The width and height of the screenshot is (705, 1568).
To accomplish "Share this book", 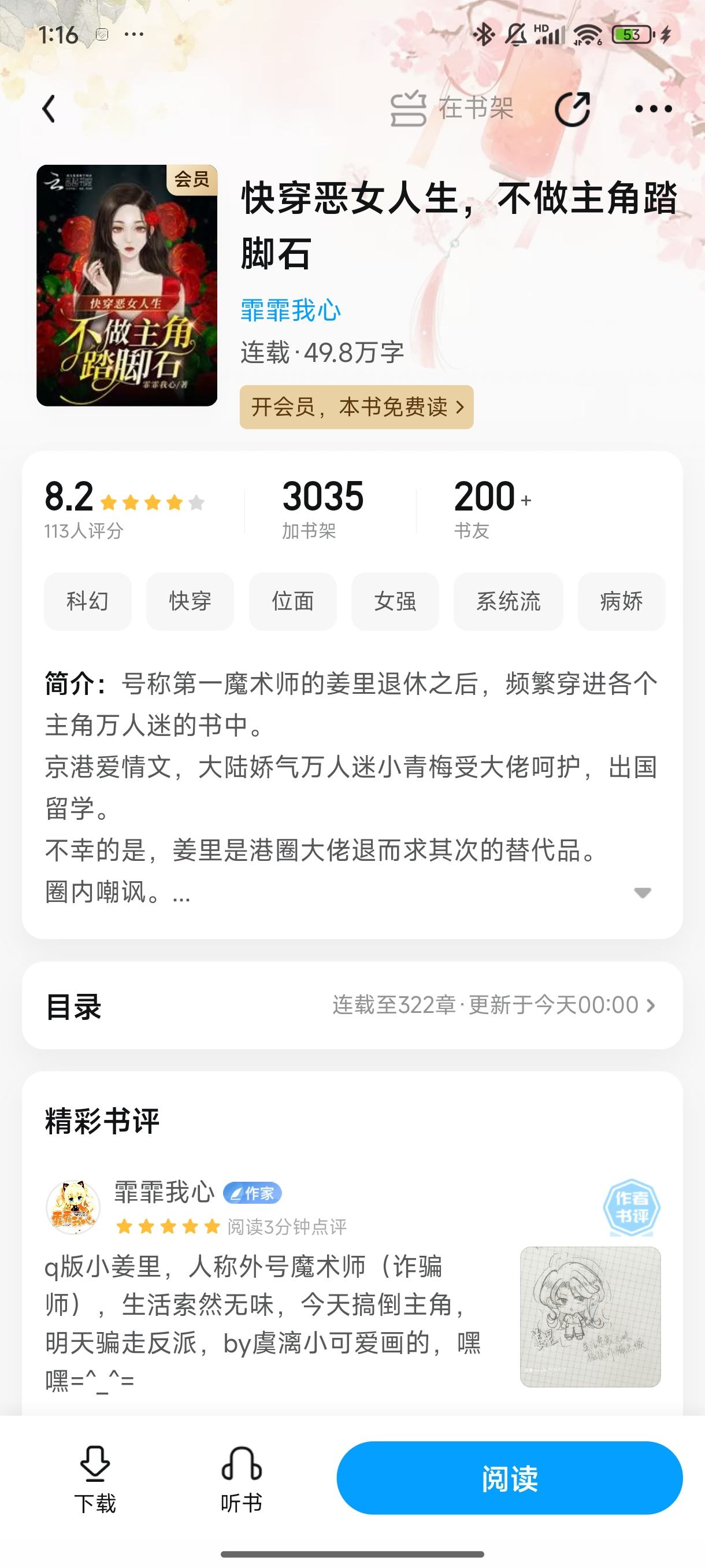I will tap(573, 109).
